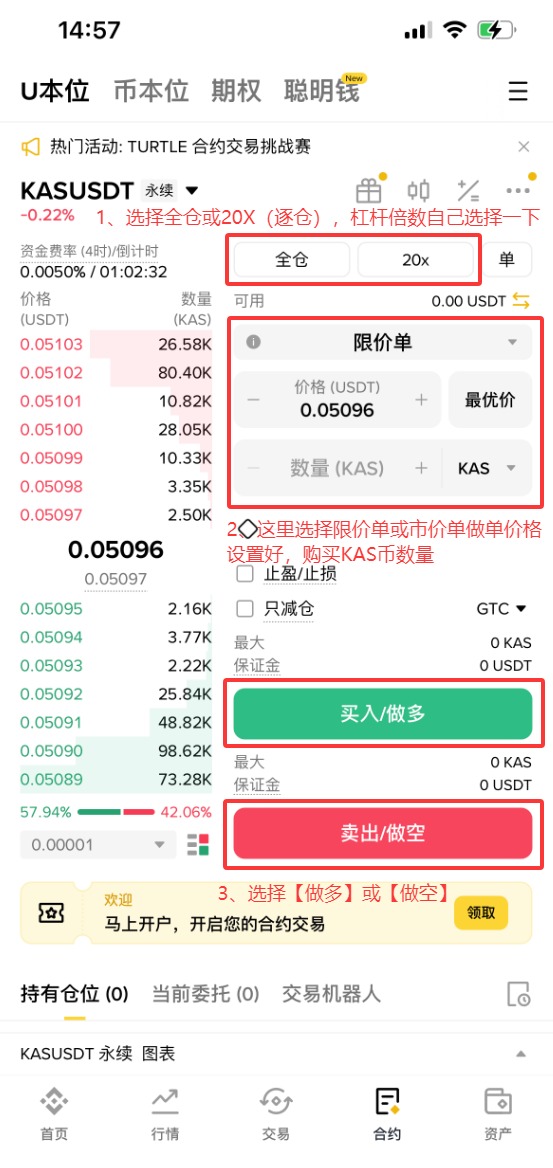Check the 止盈/止损 checkbox
This screenshot has width=553, height=1168.
pos(244,574)
